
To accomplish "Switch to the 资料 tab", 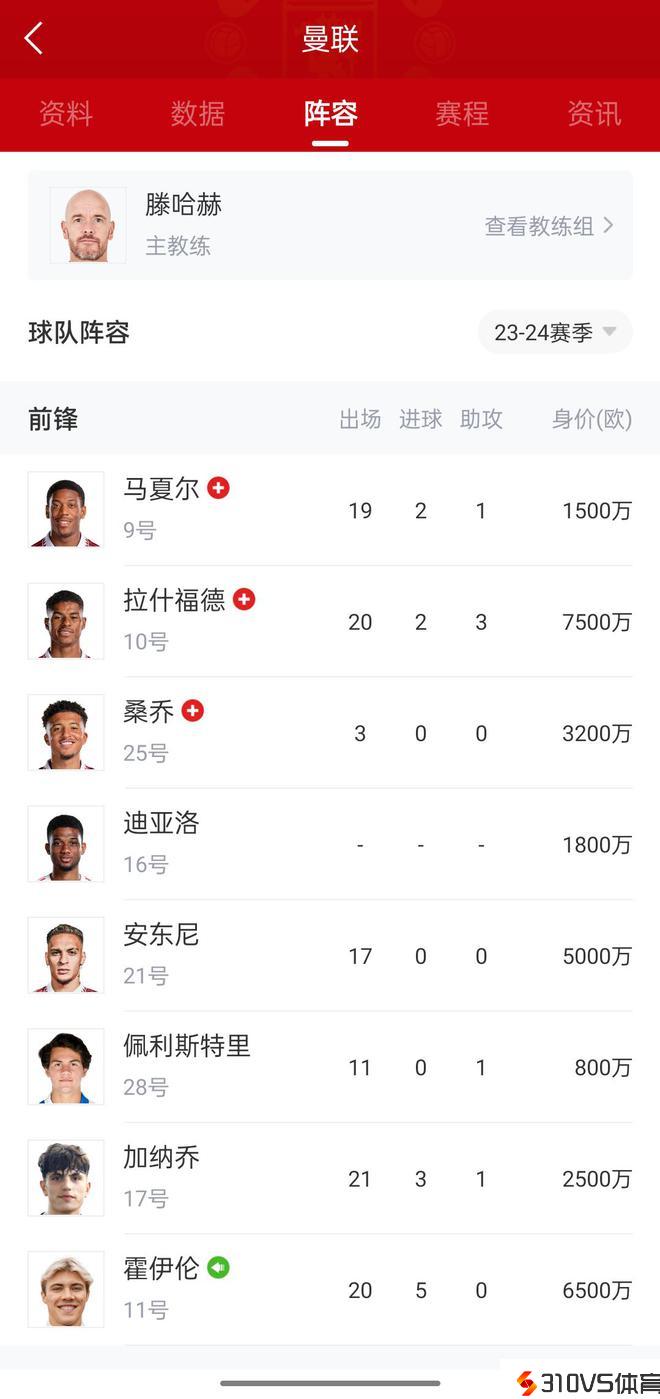I will pyautogui.click(x=66, y=114).
